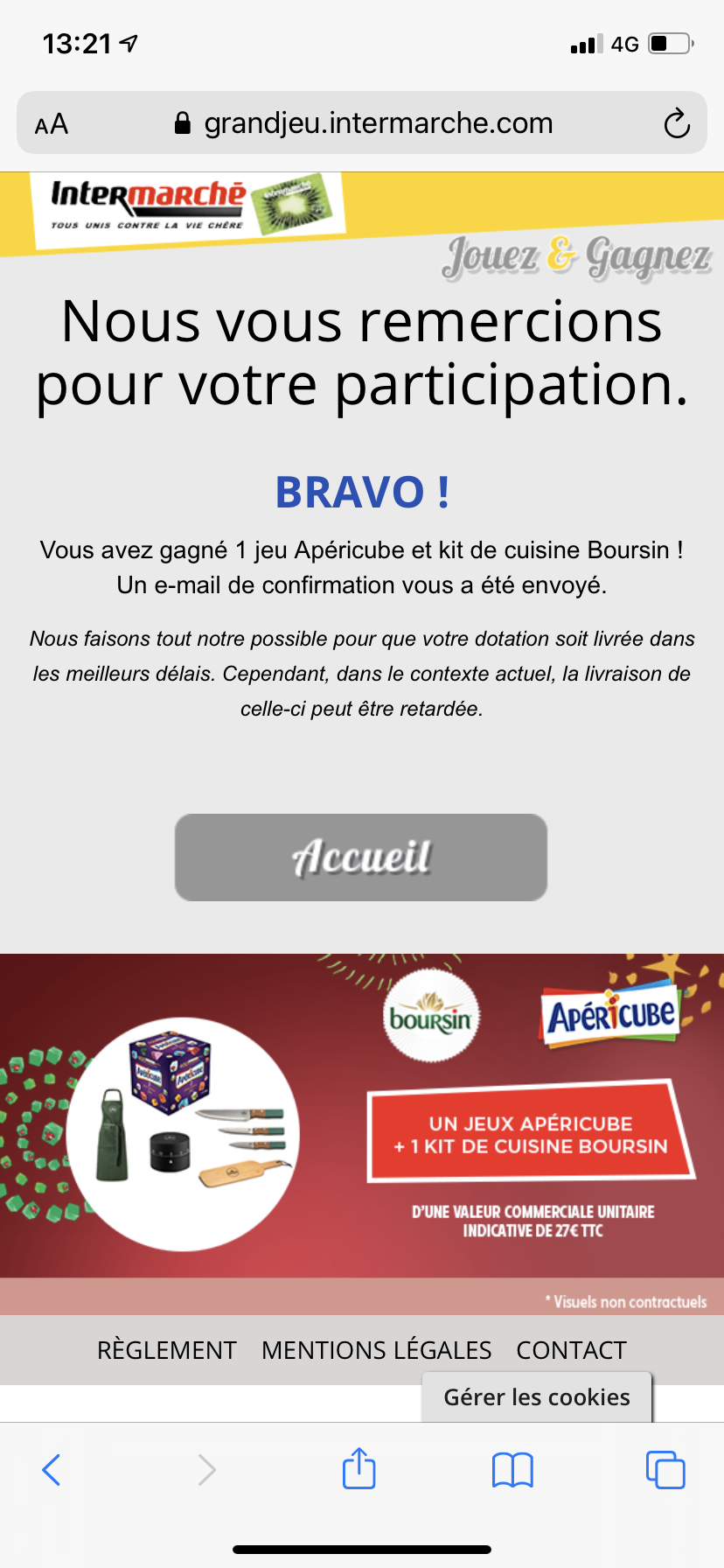Image resolution: width=724 pixels, height=1568 pixels.
Task: Open the Mentions Légales link
Action: pyautogui.click(x=377, y=1350)
